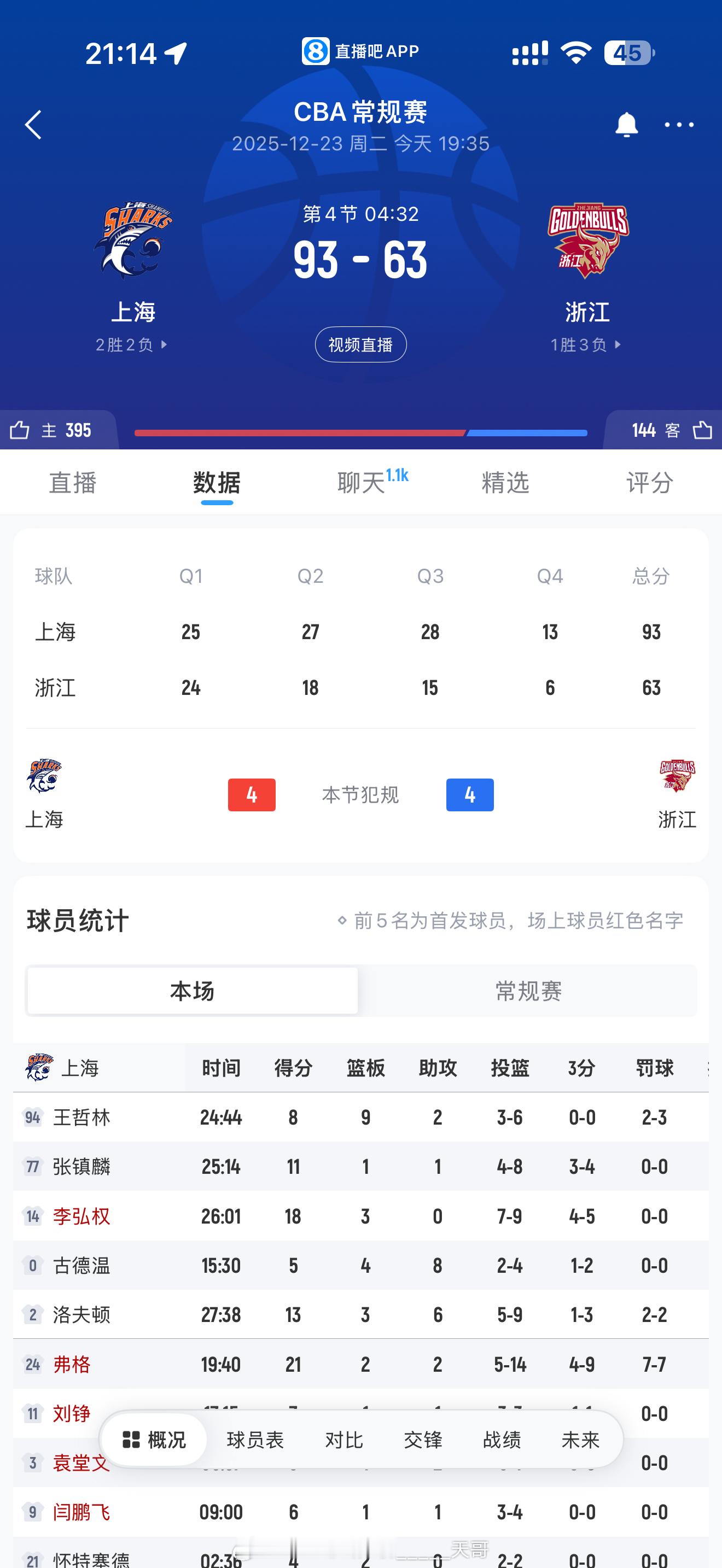Open the 视频直播 live video stream
Screen dimensions: 722x1568
pyautogui.click(x=360, y=344)
